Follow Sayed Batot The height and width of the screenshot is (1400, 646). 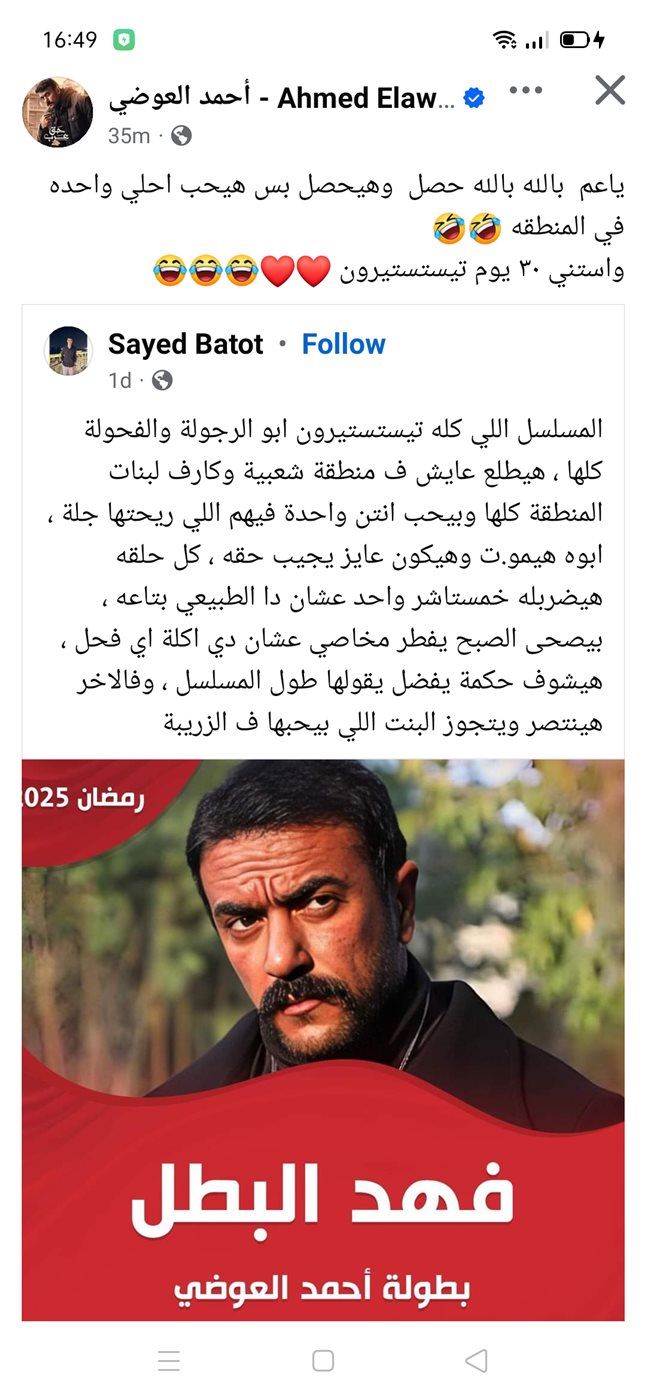(343, 344)
